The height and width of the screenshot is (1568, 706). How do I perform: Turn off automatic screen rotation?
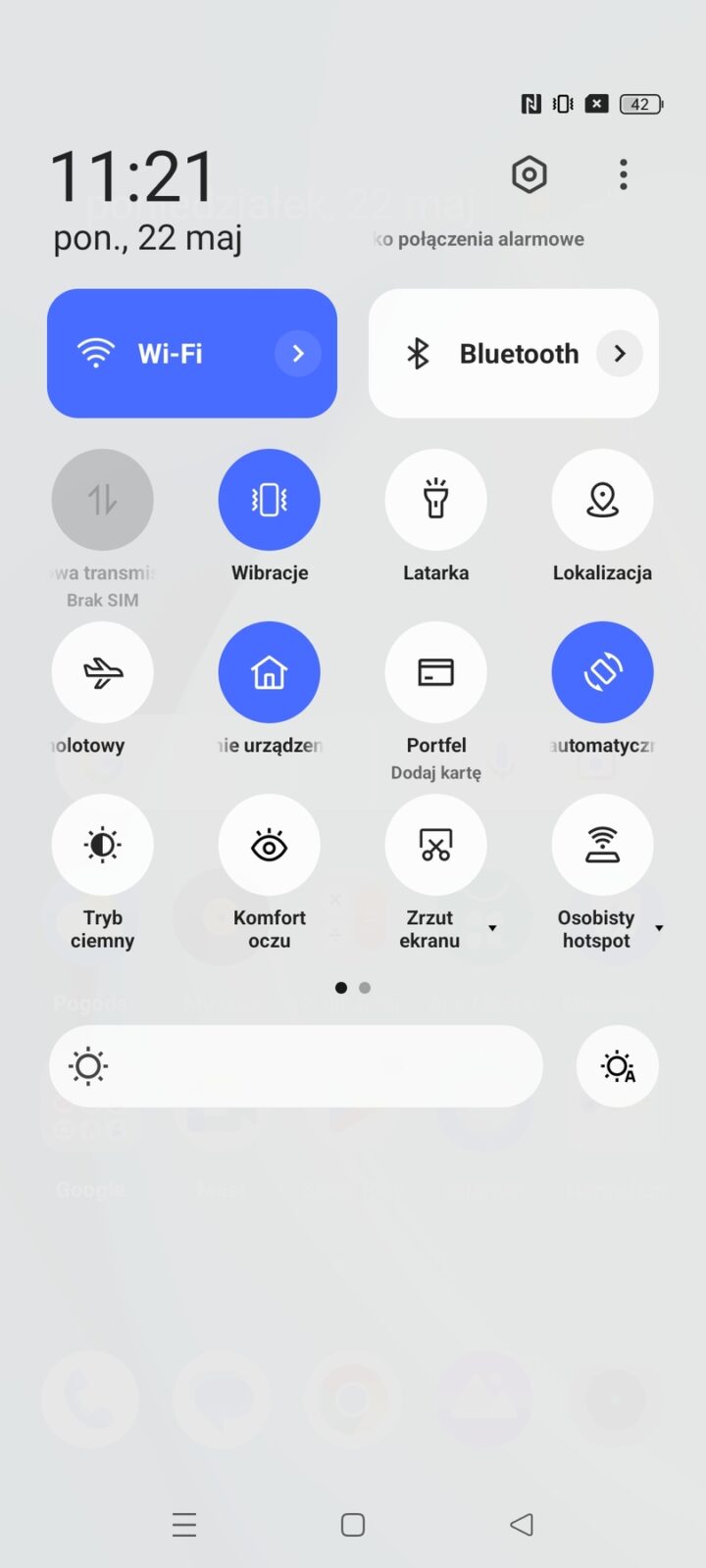[602, 672]
